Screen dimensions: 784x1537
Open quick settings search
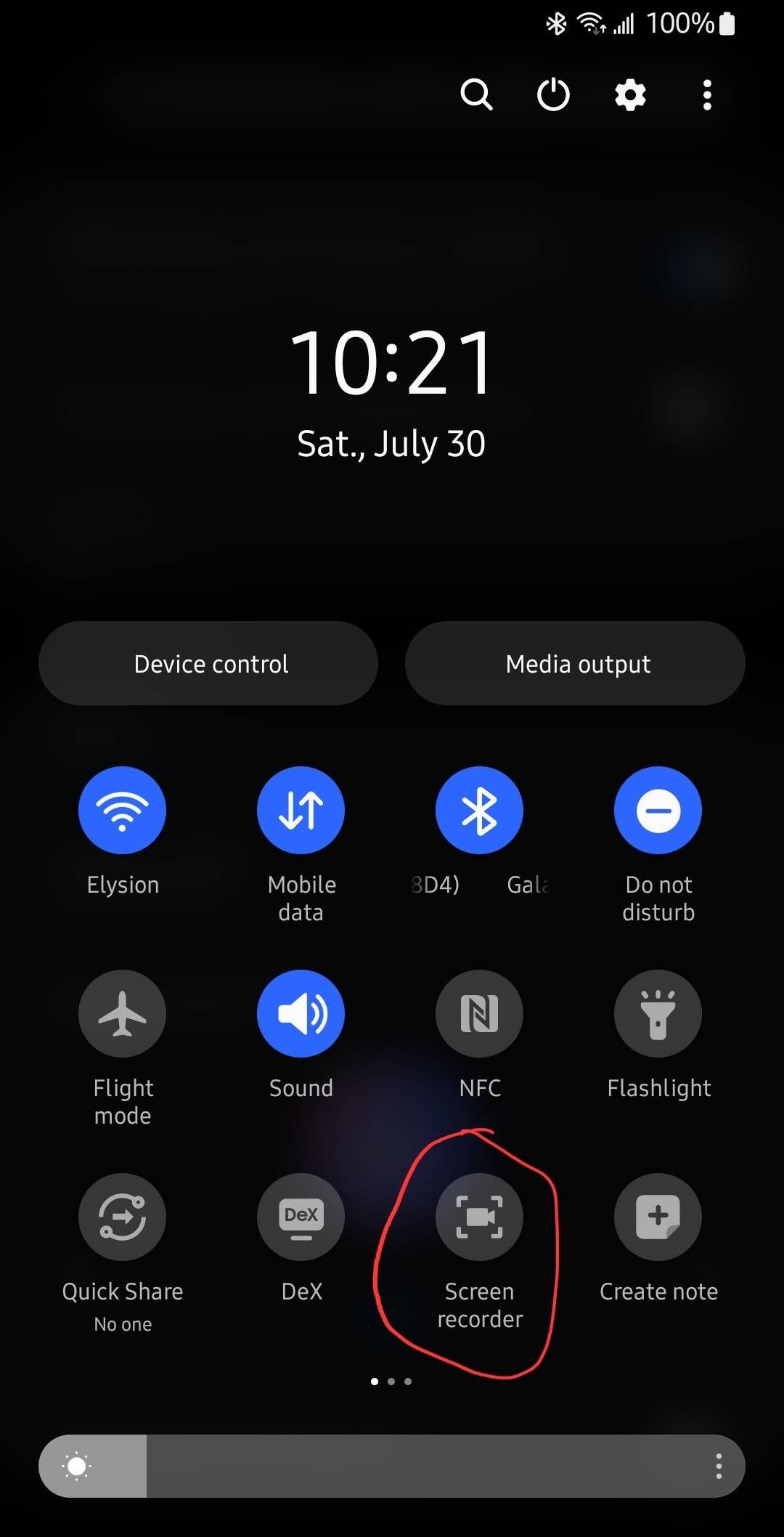coord(476,95)
